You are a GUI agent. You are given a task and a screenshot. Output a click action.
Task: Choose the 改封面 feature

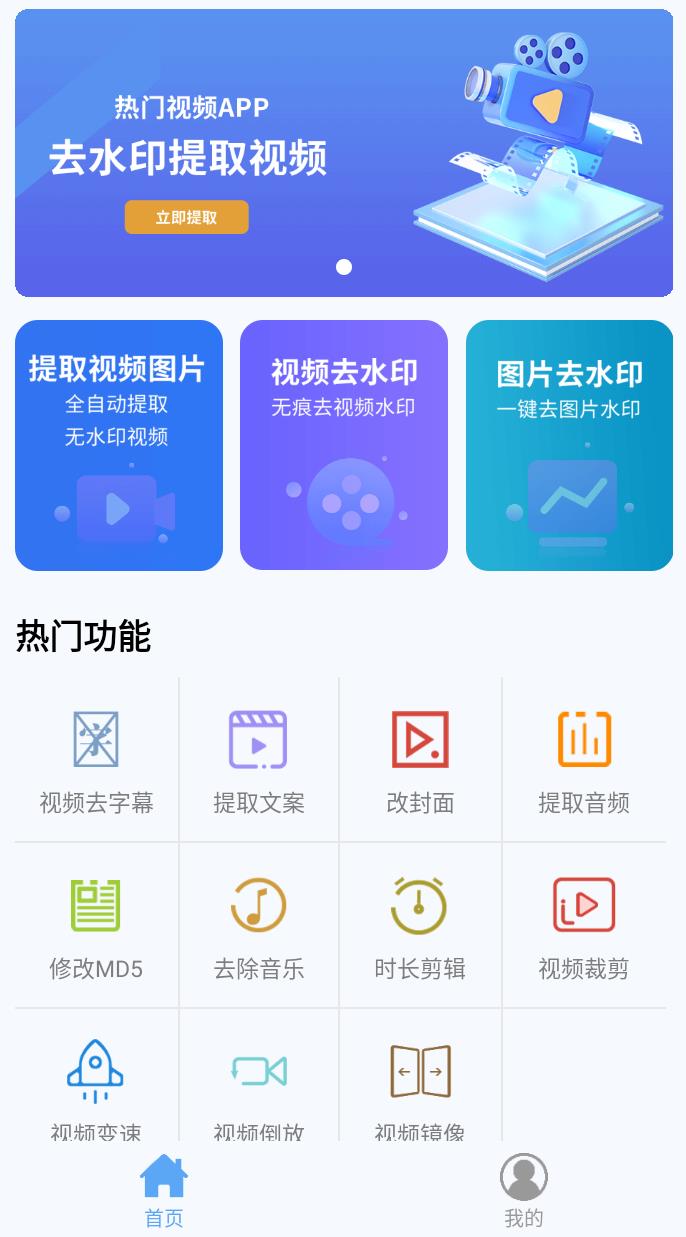point(420,759)
